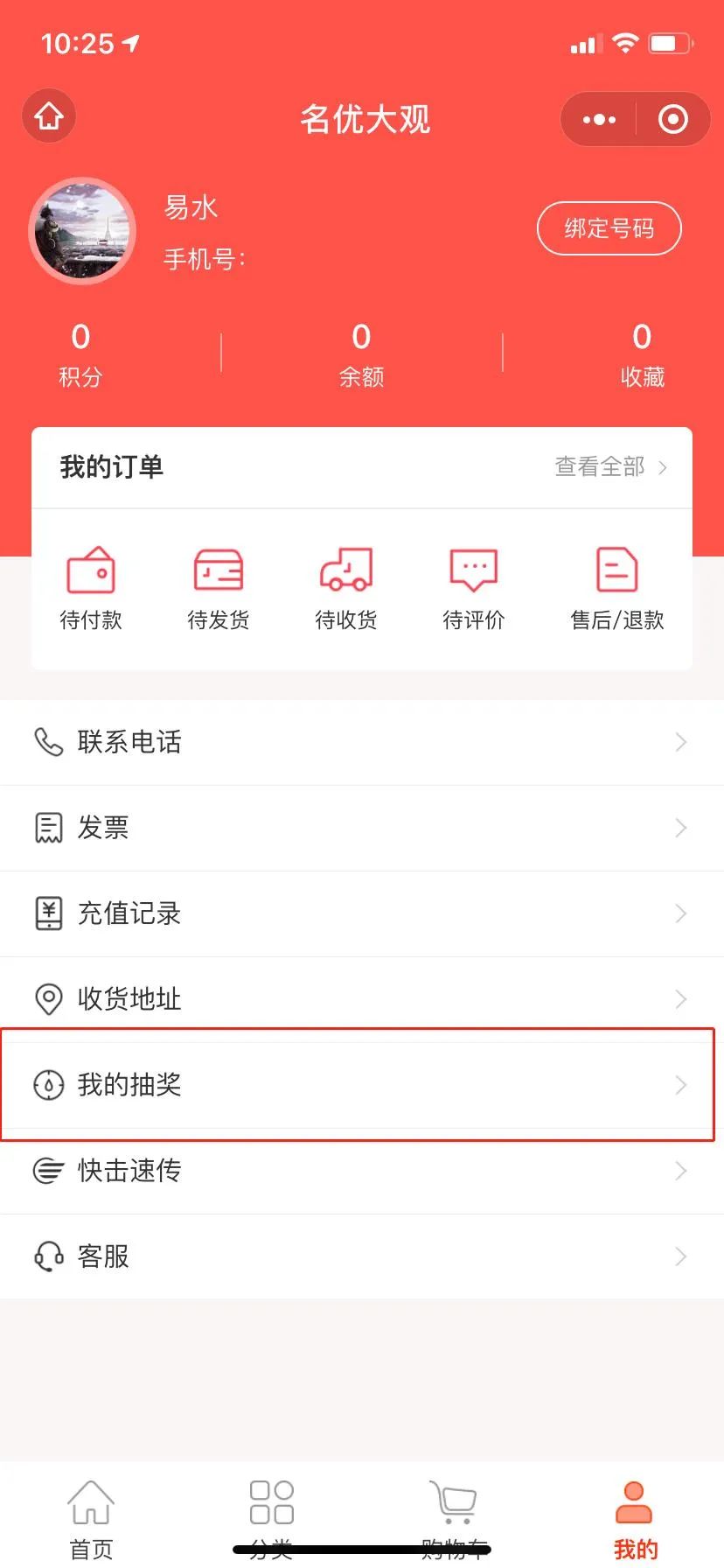The width and height of the screenshot is (724, 1568).
Task: Tap the home icon in header
Action: (49, 116)
